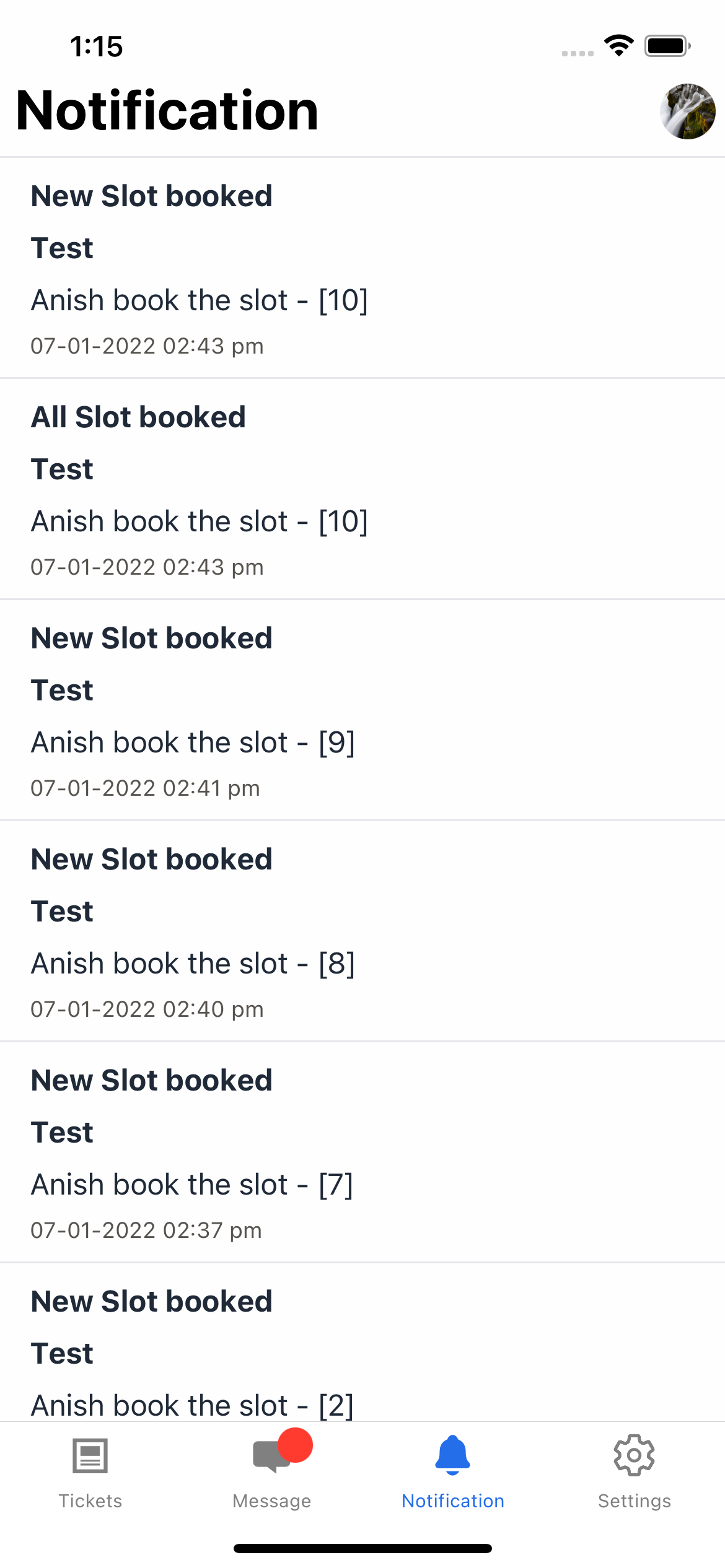Open notification for slot [8]
725x1568 pixels.
362,931
